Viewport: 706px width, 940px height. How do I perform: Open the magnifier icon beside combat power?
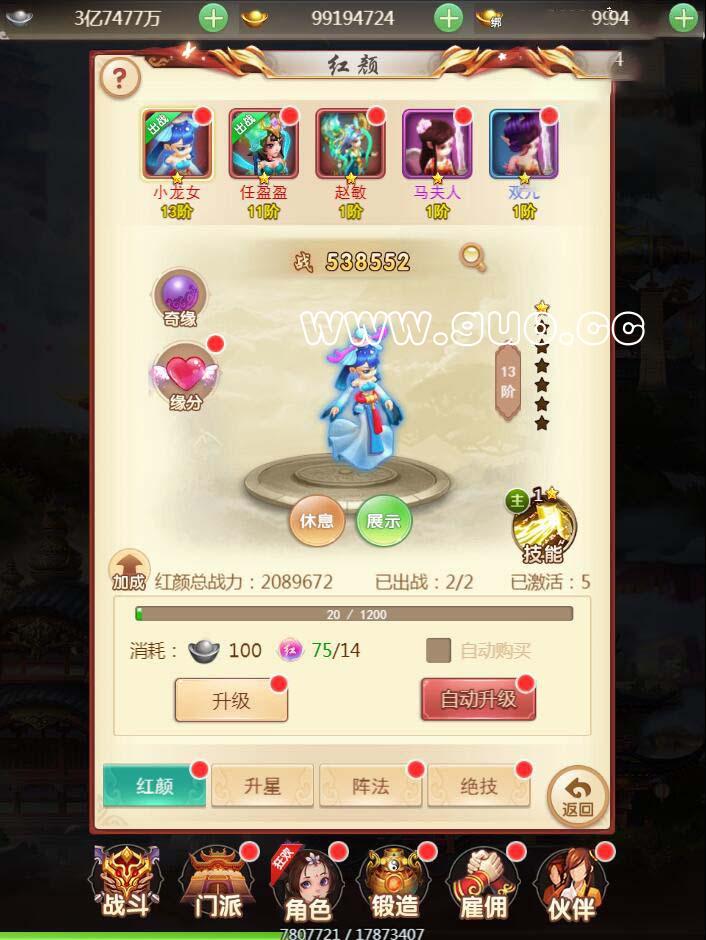point(473,258)
